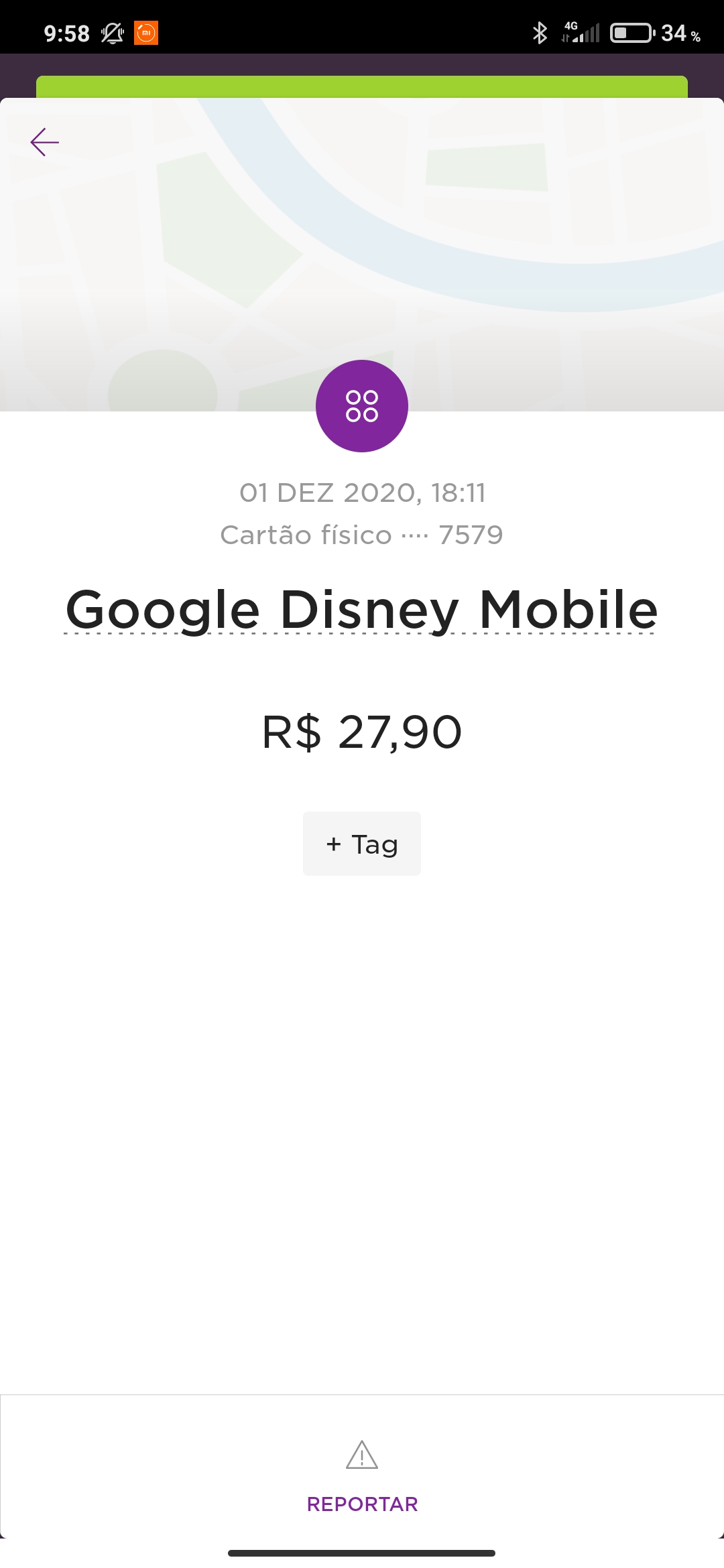Screen dimensions: 724x1568
Task: Tap the transaction date 01 DEZ 2020
Action: point(362,494)
